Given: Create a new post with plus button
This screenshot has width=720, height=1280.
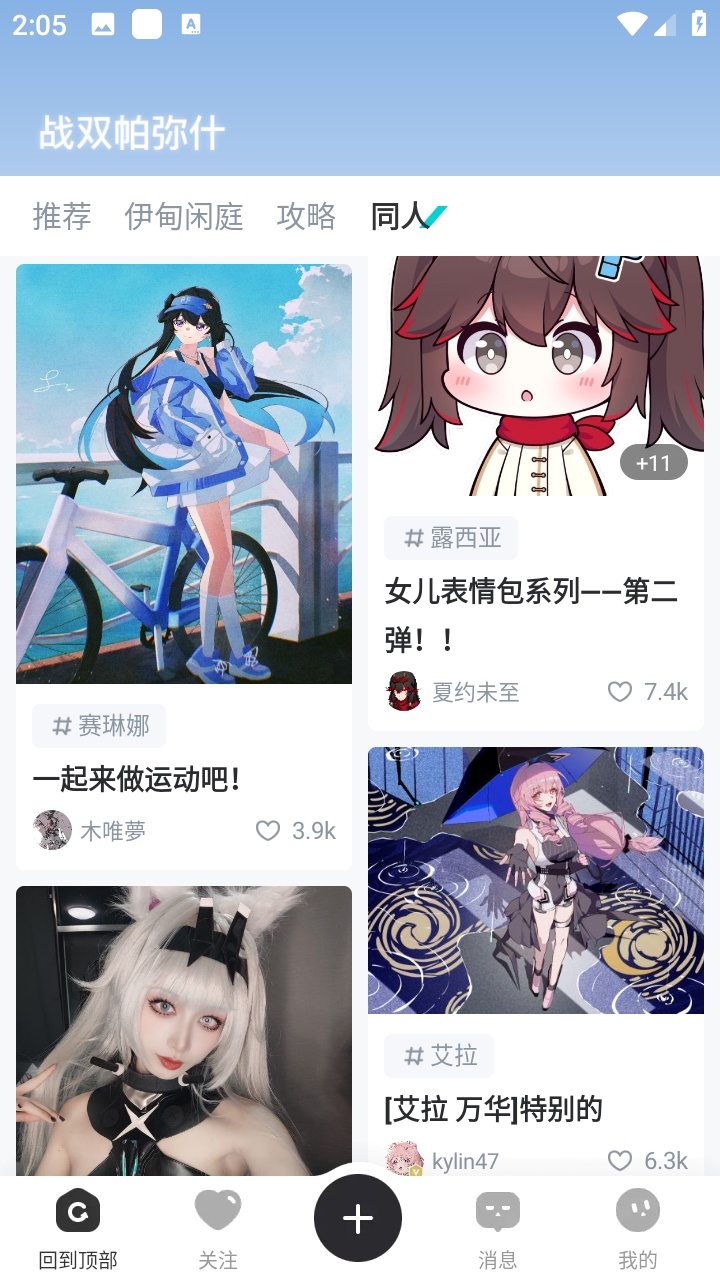Looking at the screenshot, I should click(x=358, y=1218).
